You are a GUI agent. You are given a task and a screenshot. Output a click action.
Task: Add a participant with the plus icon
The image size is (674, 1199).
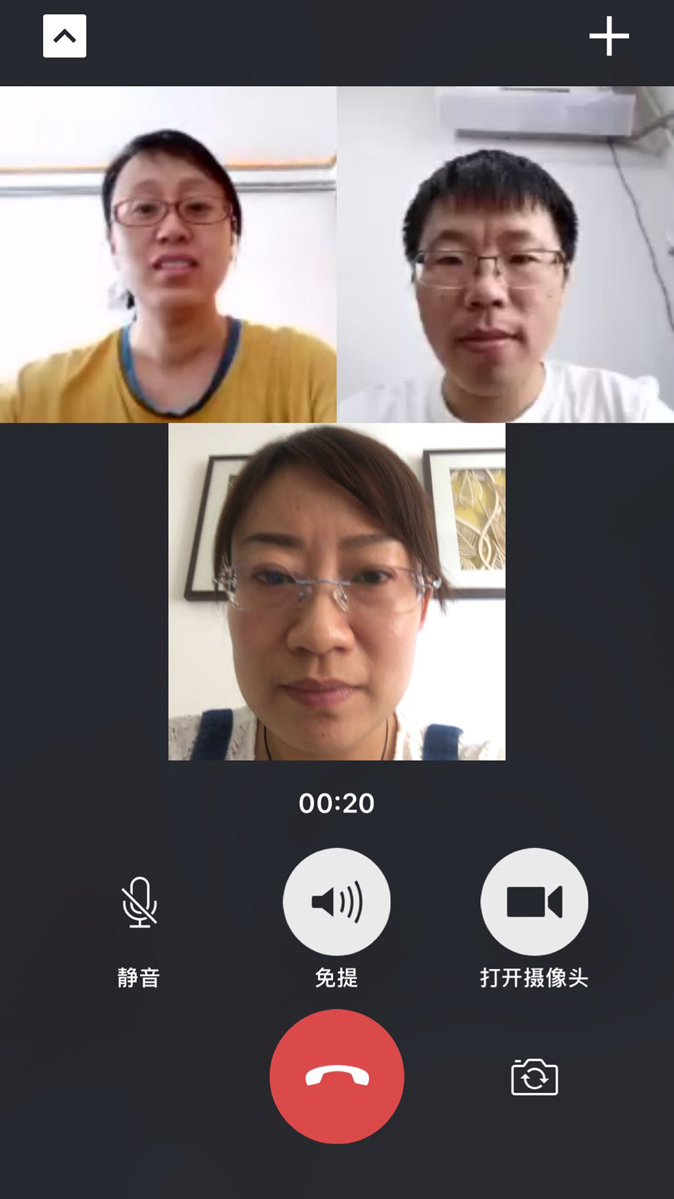pyautogui.click(x=608, y=37)
